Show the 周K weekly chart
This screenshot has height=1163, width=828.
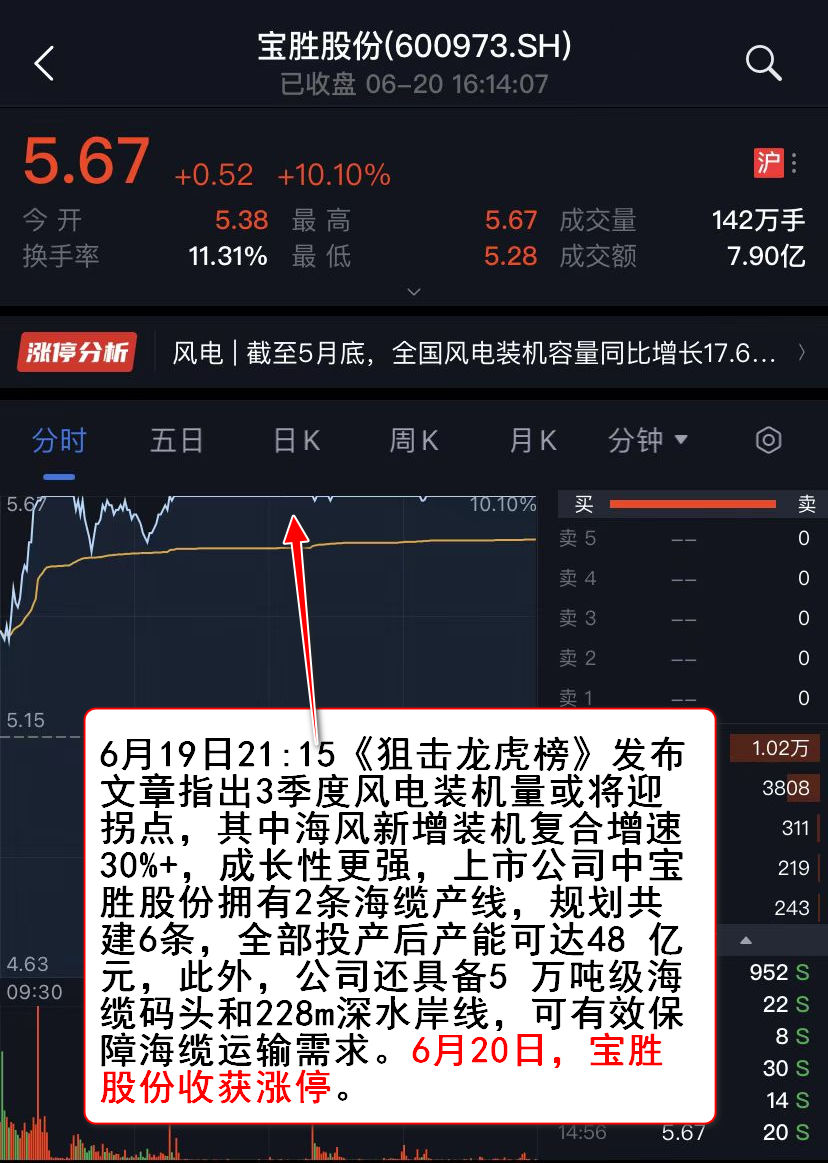414,440
